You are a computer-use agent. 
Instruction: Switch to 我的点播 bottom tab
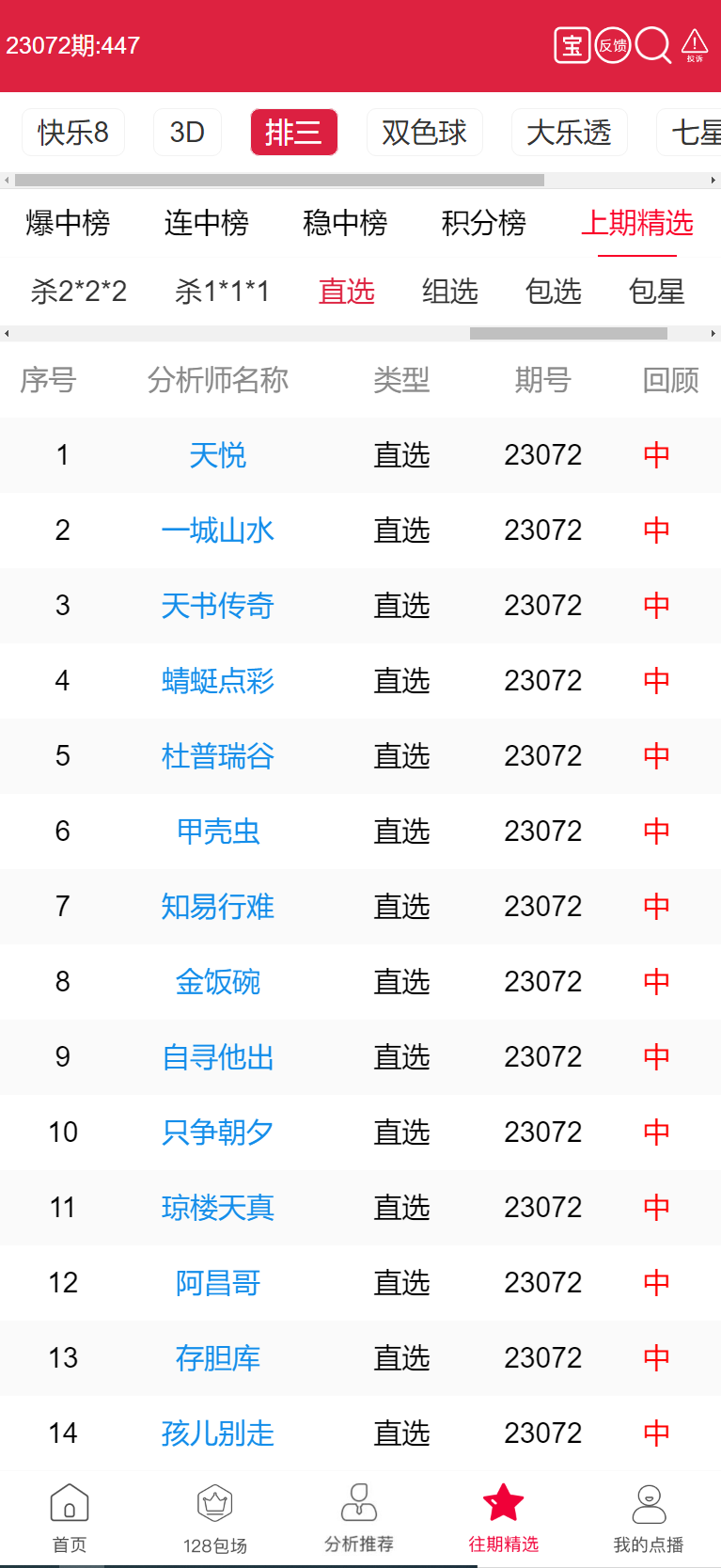[x=649, y=1516]
